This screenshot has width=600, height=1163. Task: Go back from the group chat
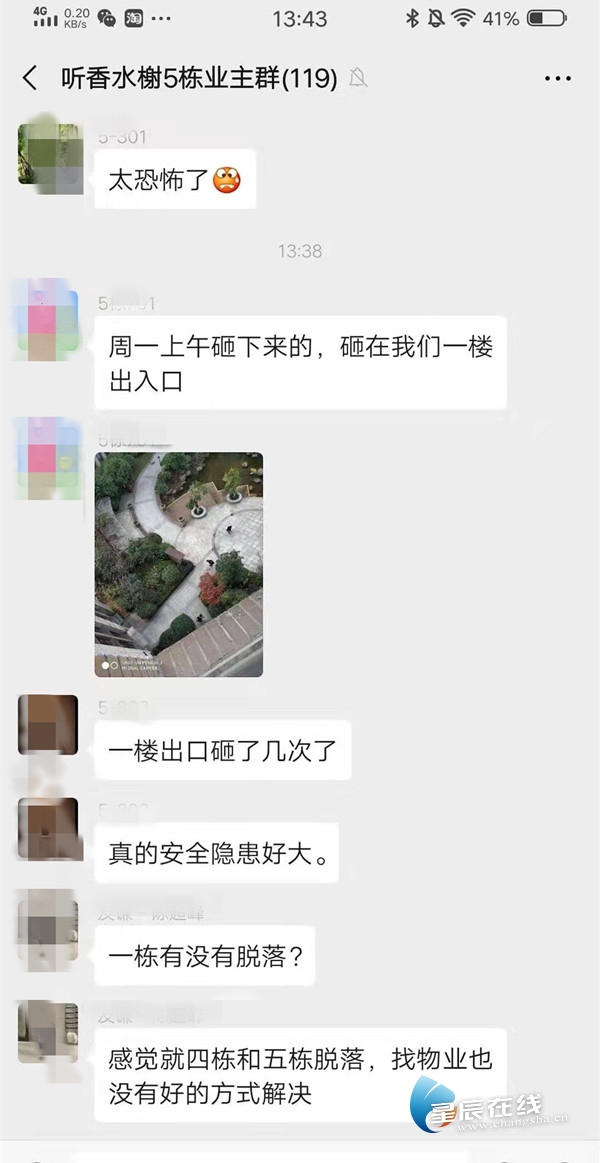[30, 78]
